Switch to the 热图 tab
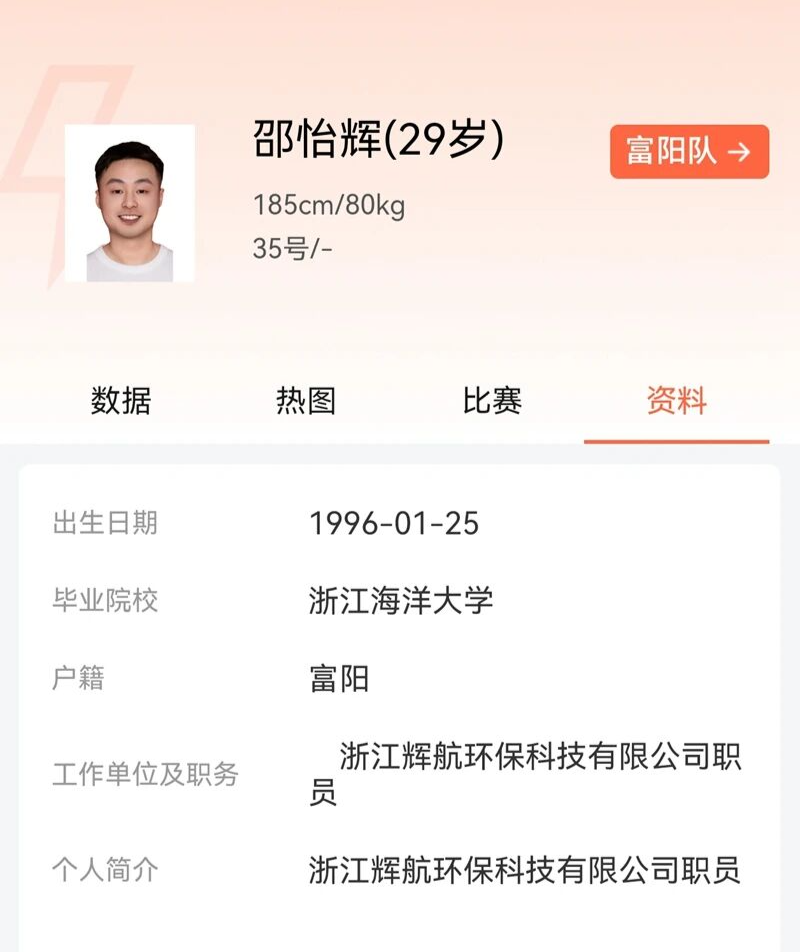The width and height of the screenshot is (800, 952). [x=306, y=401]
